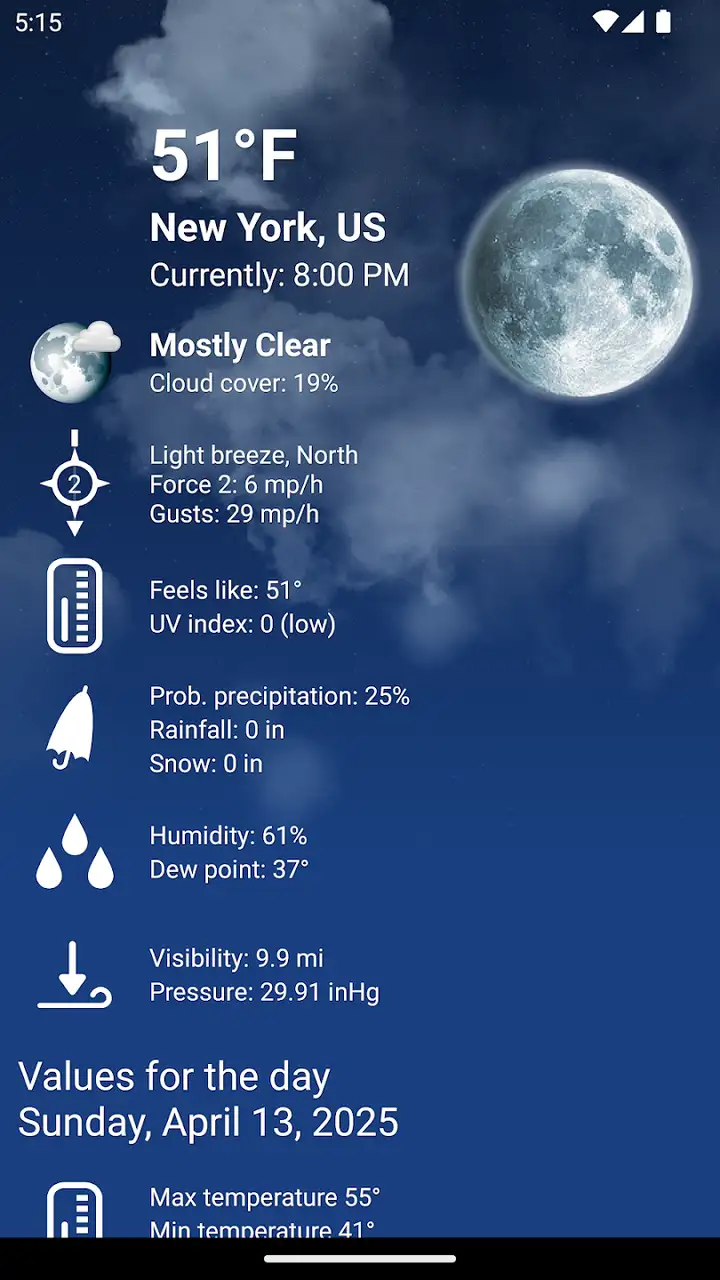Tap the home gesture pill
Viewport: 720px width, 1280px height.
pos(360,1259)
